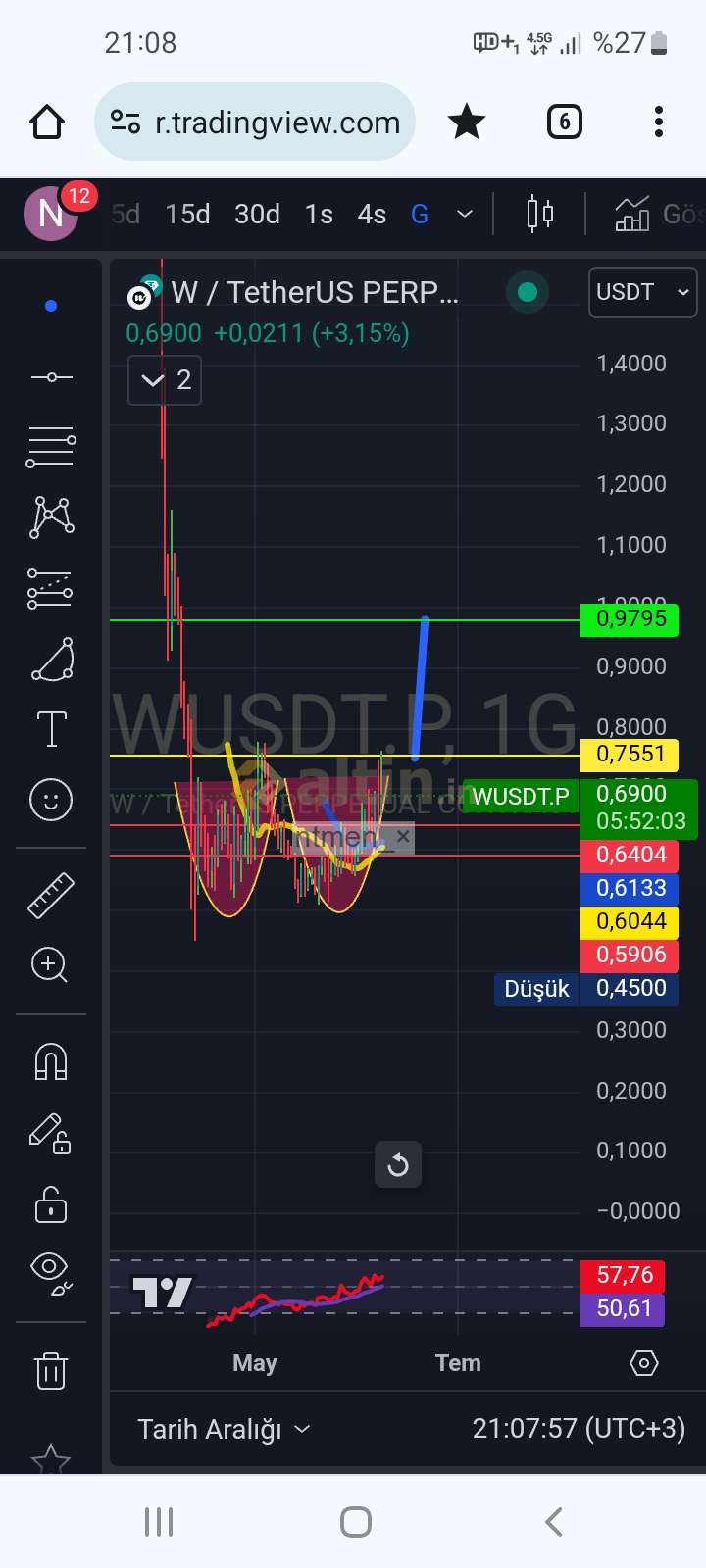Open the price scale settings gear
Viewport: 706px width, 1568px height.
pyautogui.click(x=643, y=1363)
